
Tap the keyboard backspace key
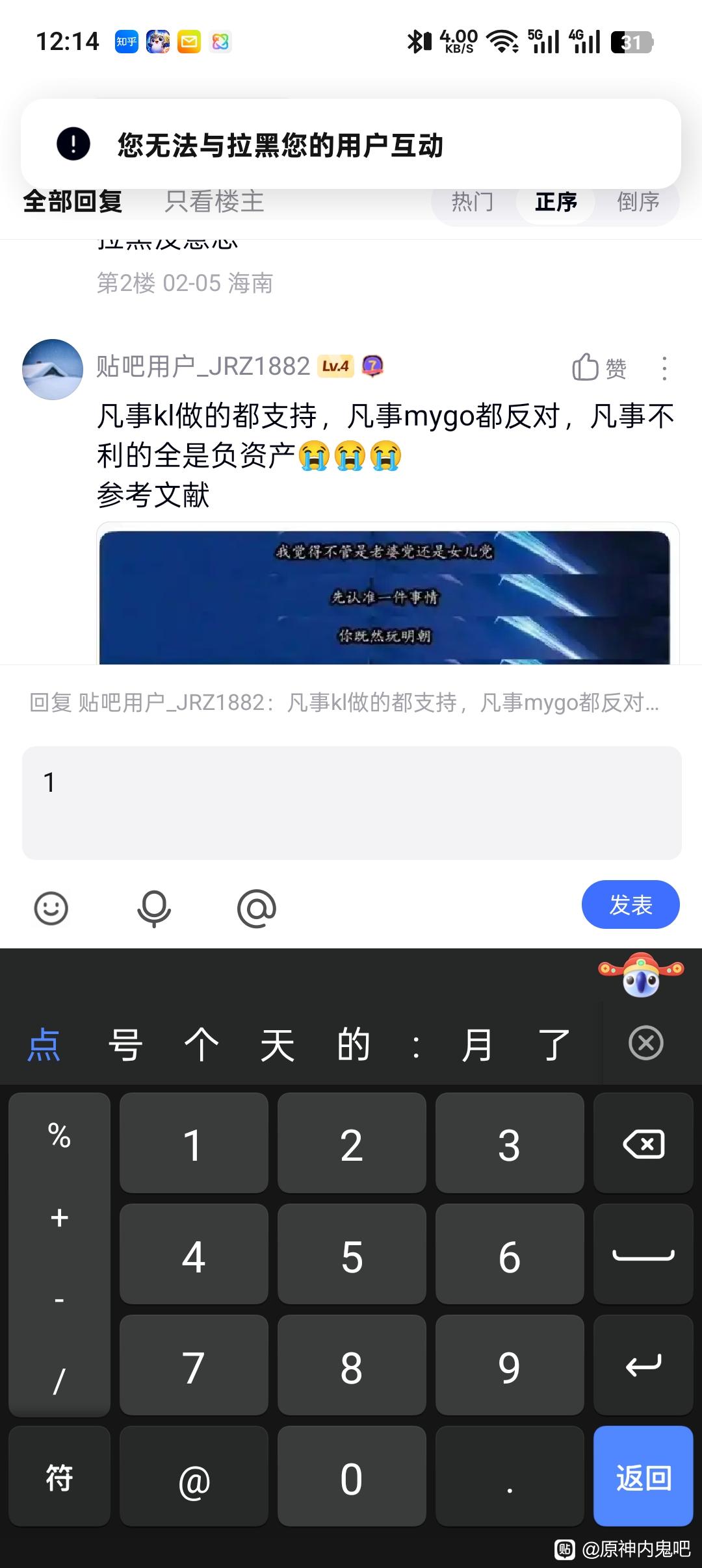(x=643, y=1144)
